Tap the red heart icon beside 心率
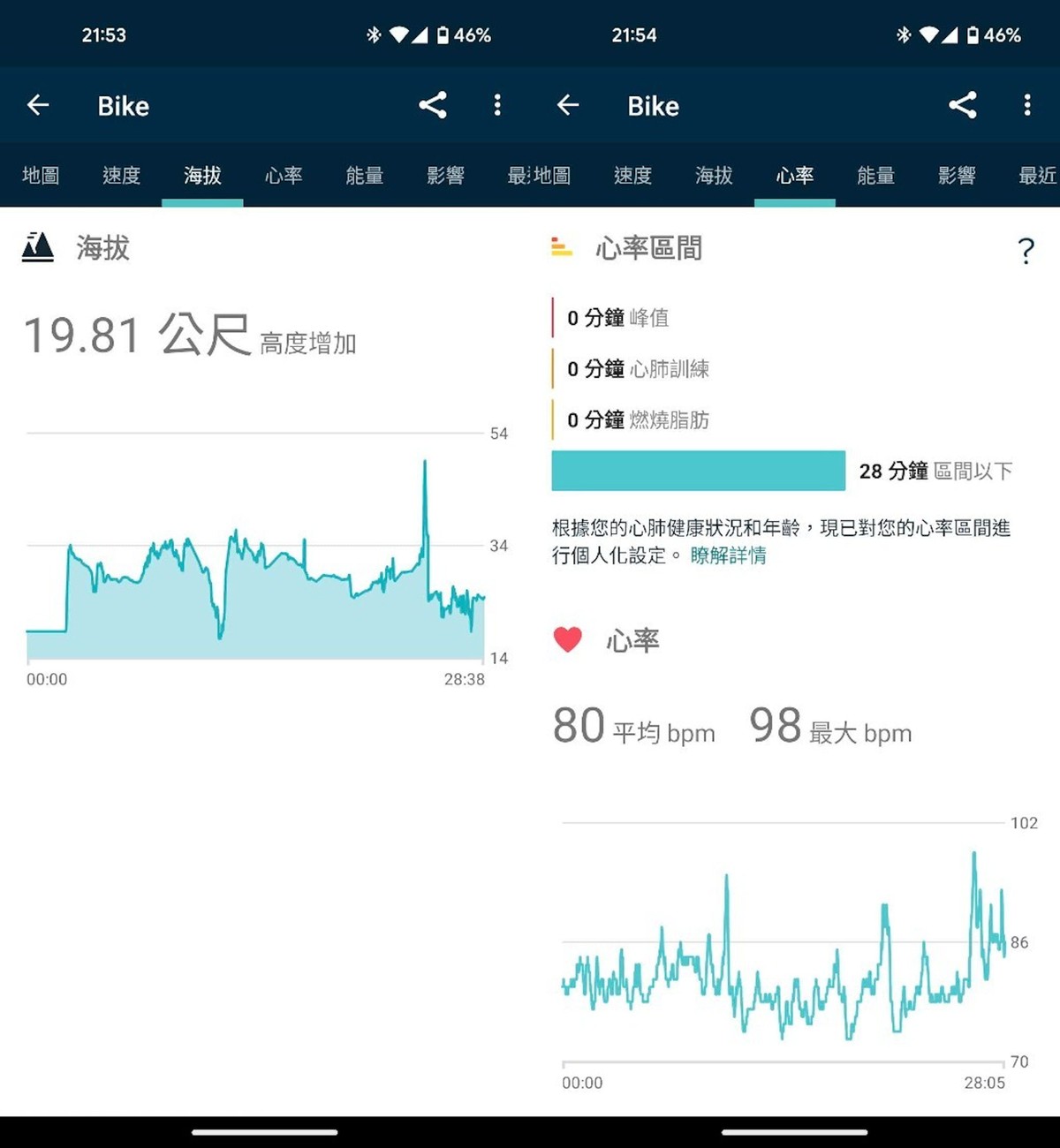Viewport: 1060px width, 1148px height. click(566, 639)
